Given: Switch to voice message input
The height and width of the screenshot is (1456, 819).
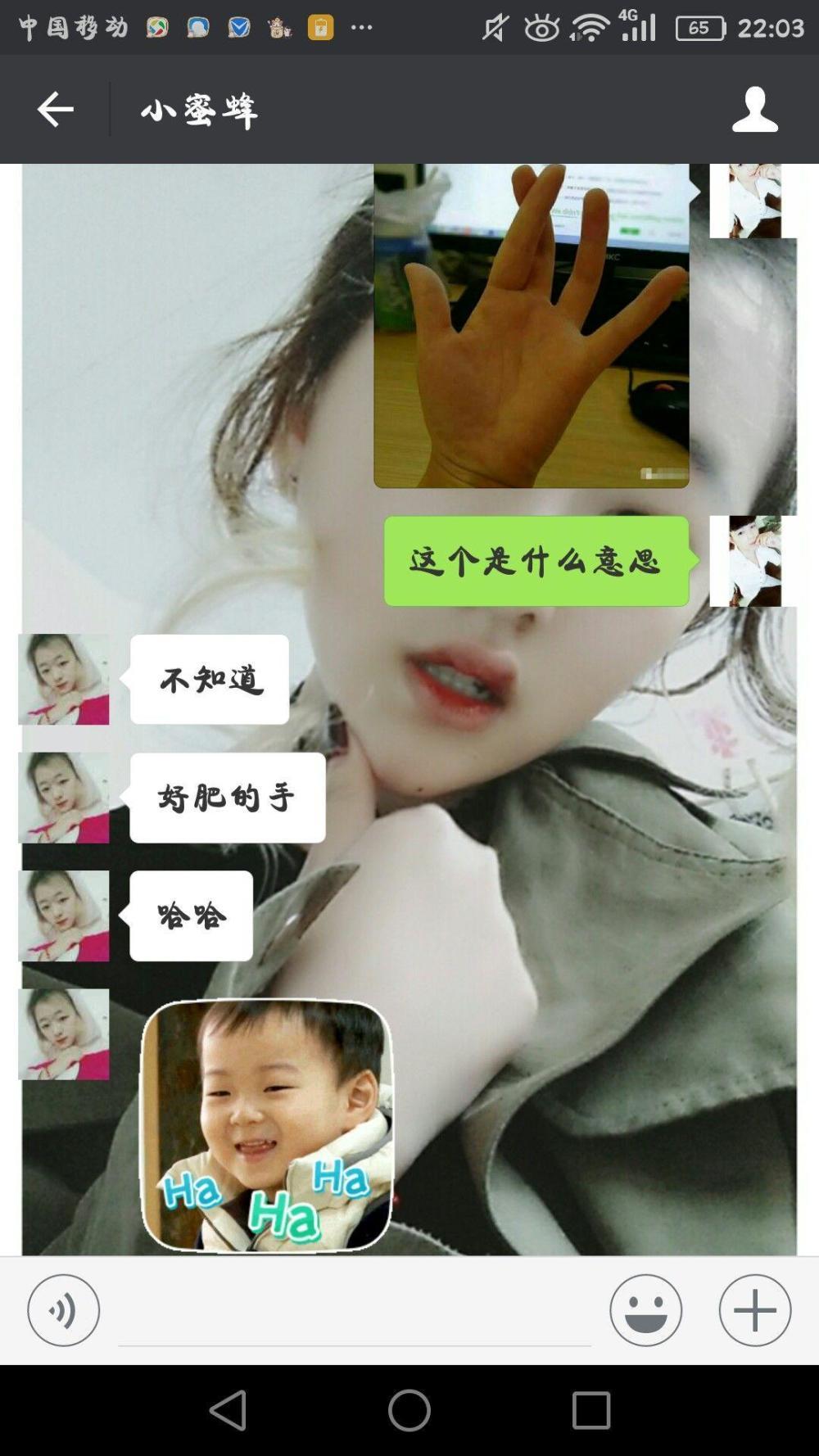Looking at the screenshot, I should click(x=63, y=1309).
